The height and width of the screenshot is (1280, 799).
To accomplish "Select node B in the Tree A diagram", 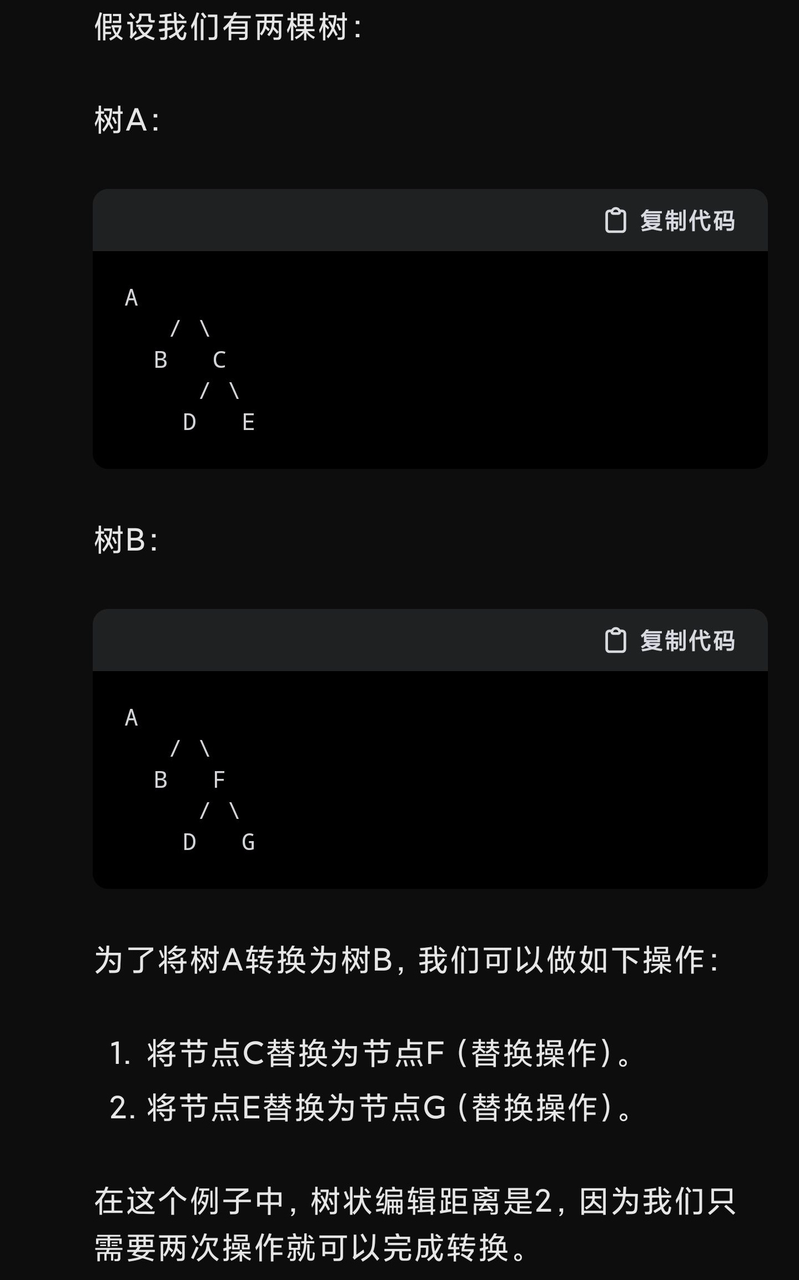I will pyautogui.click(x=160, y=360).
